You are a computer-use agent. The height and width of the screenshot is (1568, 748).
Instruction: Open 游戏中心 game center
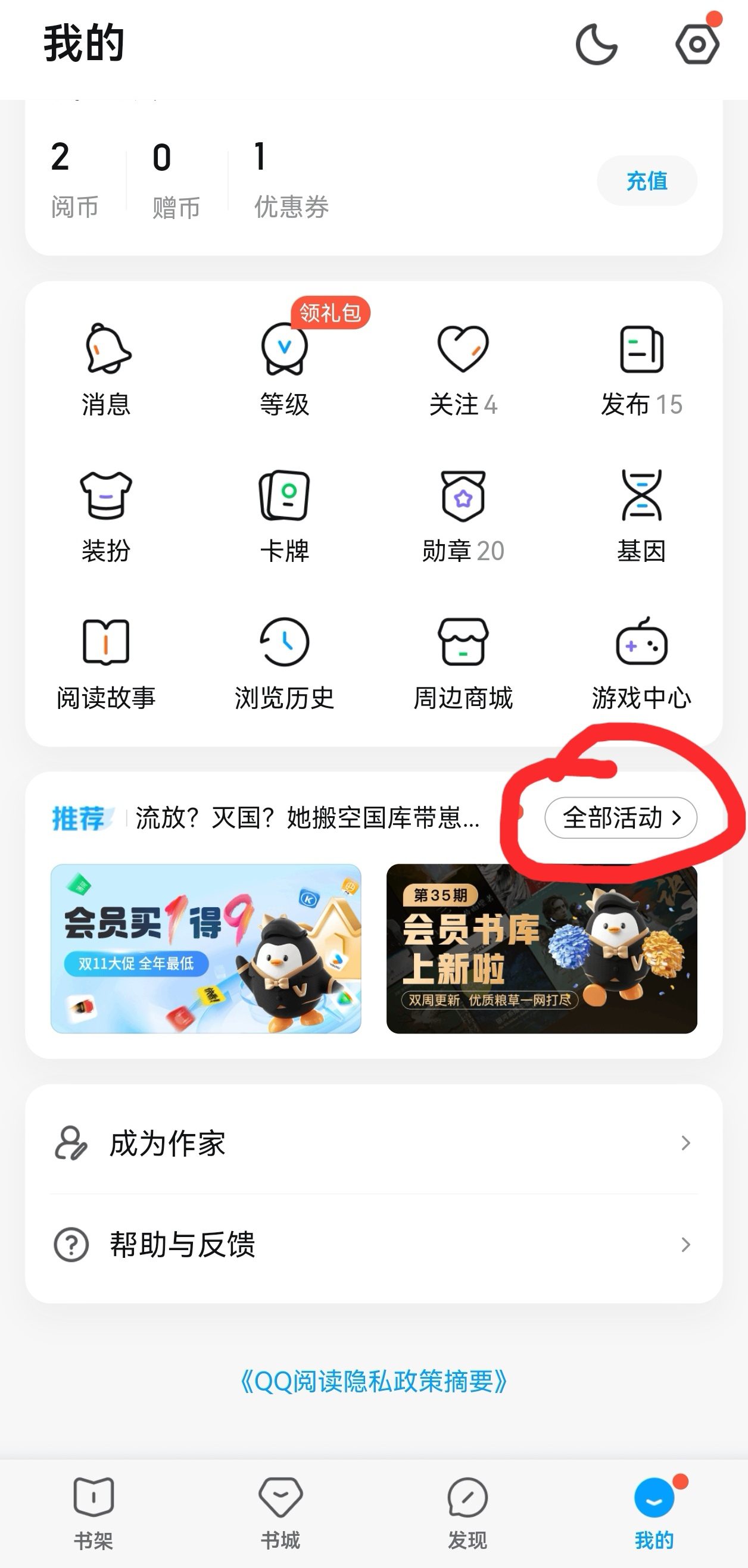click(641, 662)
